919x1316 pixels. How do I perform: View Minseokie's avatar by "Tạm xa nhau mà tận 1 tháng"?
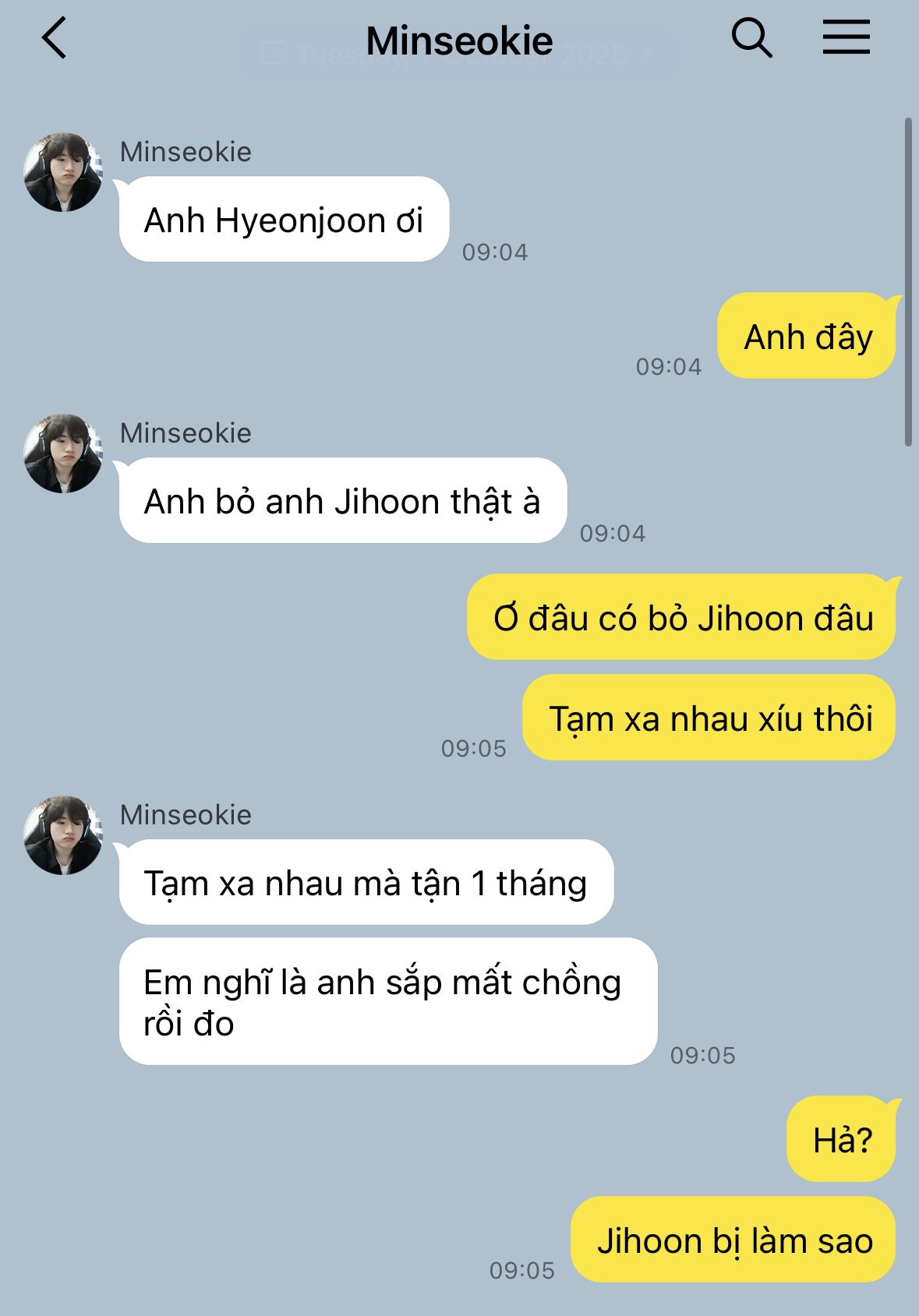pos(63,835)
